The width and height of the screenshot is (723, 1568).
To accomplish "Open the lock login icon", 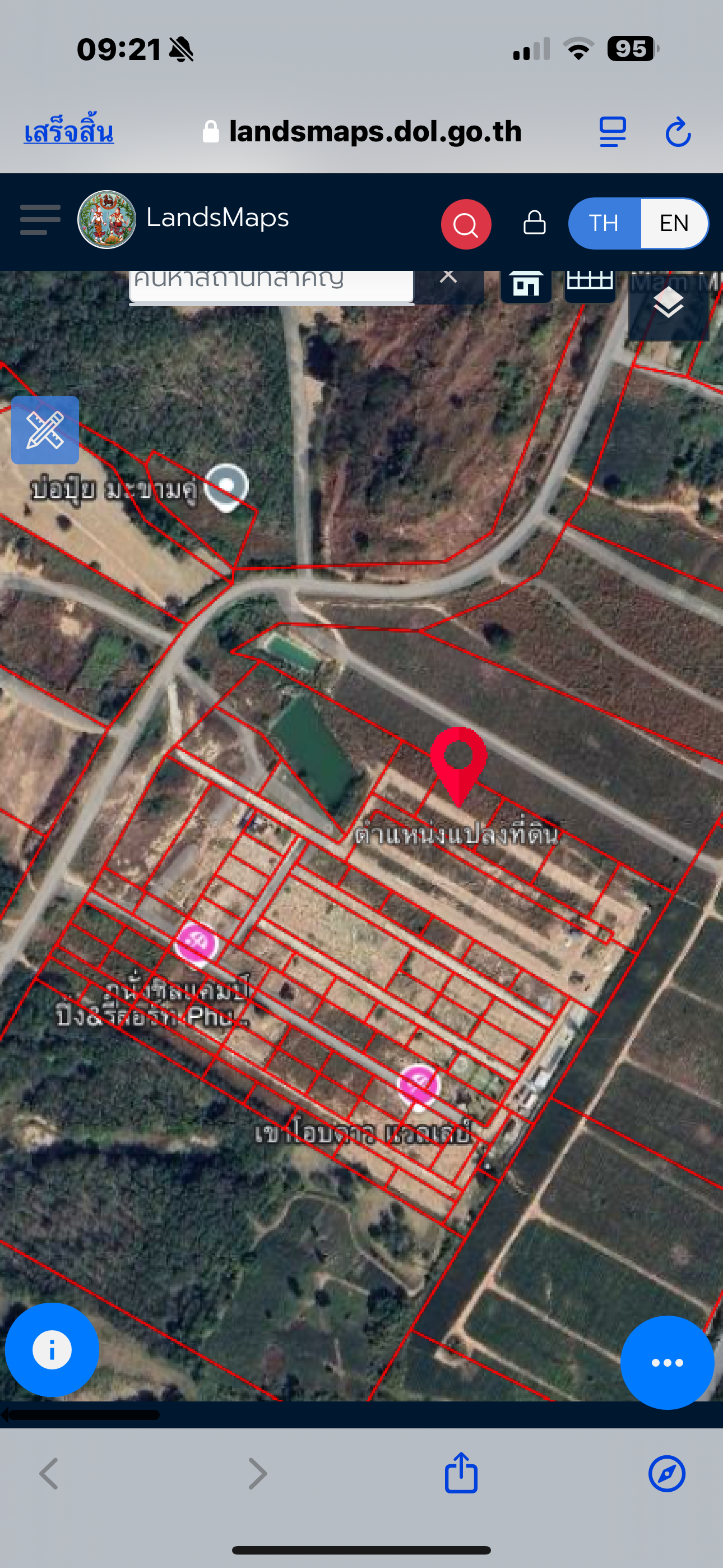I will (x=534, y=222).
